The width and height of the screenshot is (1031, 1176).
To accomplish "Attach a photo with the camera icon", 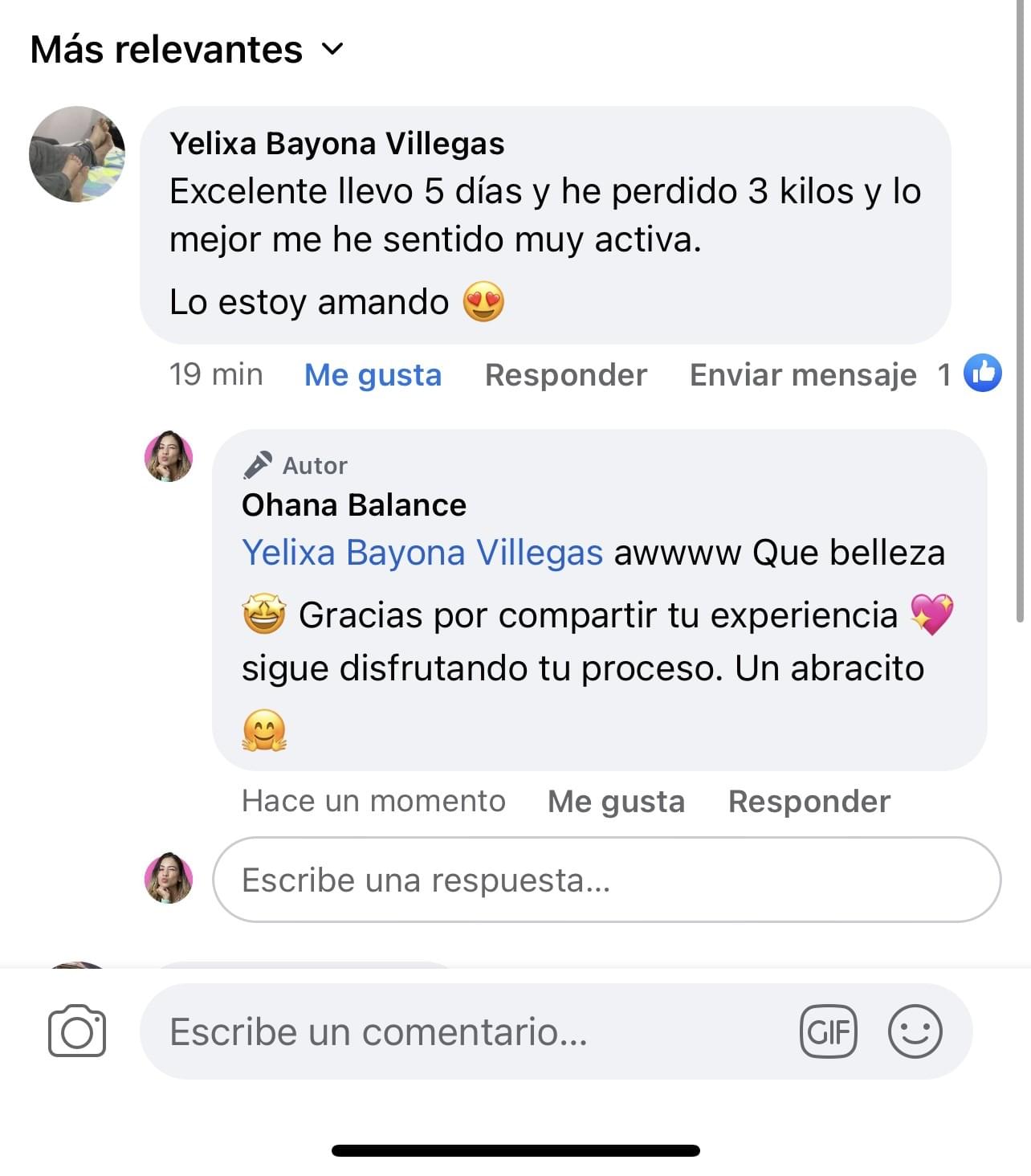I will (77, 1031).
